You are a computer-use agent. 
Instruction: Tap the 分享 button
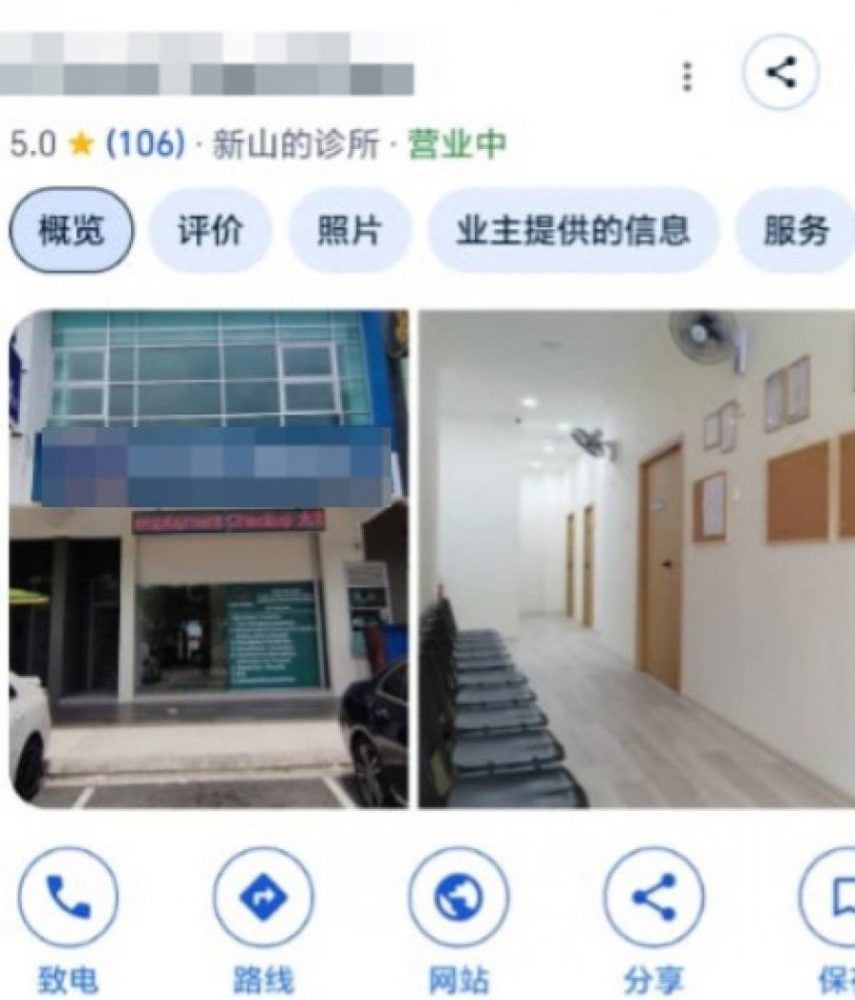click(x=653, y=899)
